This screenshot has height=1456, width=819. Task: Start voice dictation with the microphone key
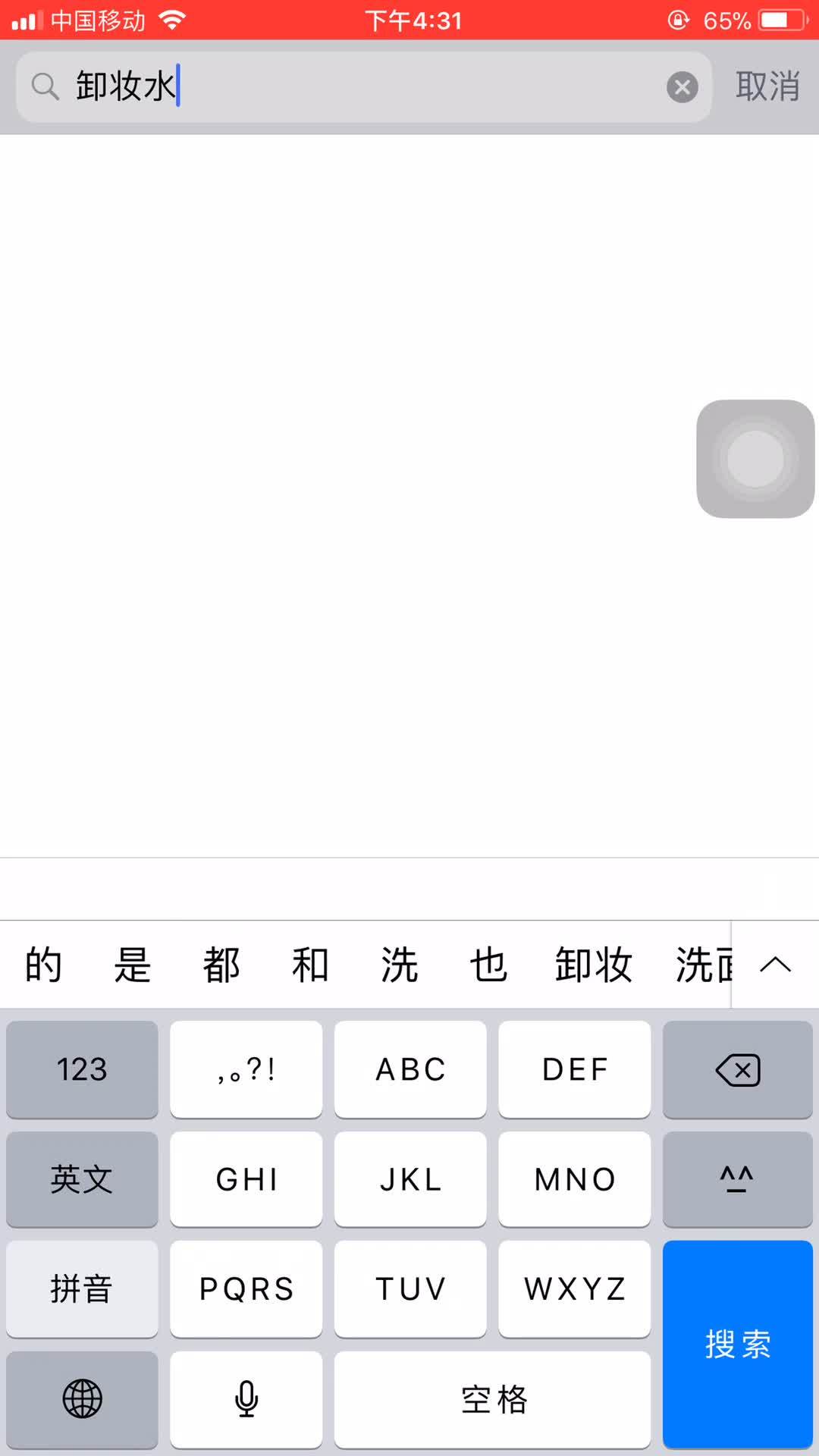[x=246, y=1399]
